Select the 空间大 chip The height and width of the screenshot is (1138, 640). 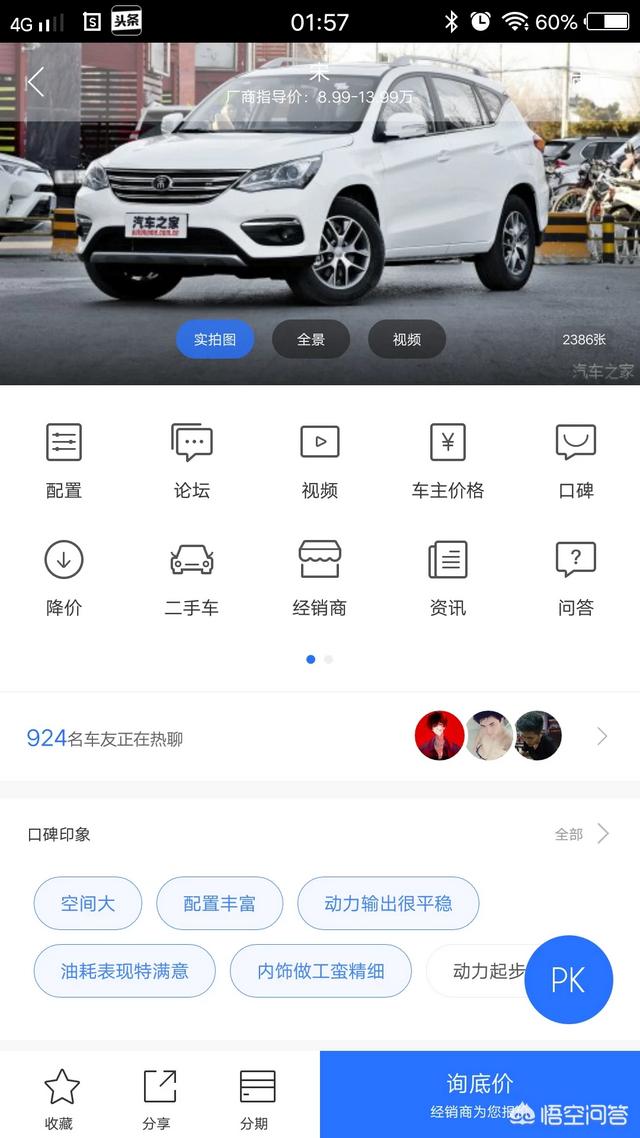click(88, 904)
